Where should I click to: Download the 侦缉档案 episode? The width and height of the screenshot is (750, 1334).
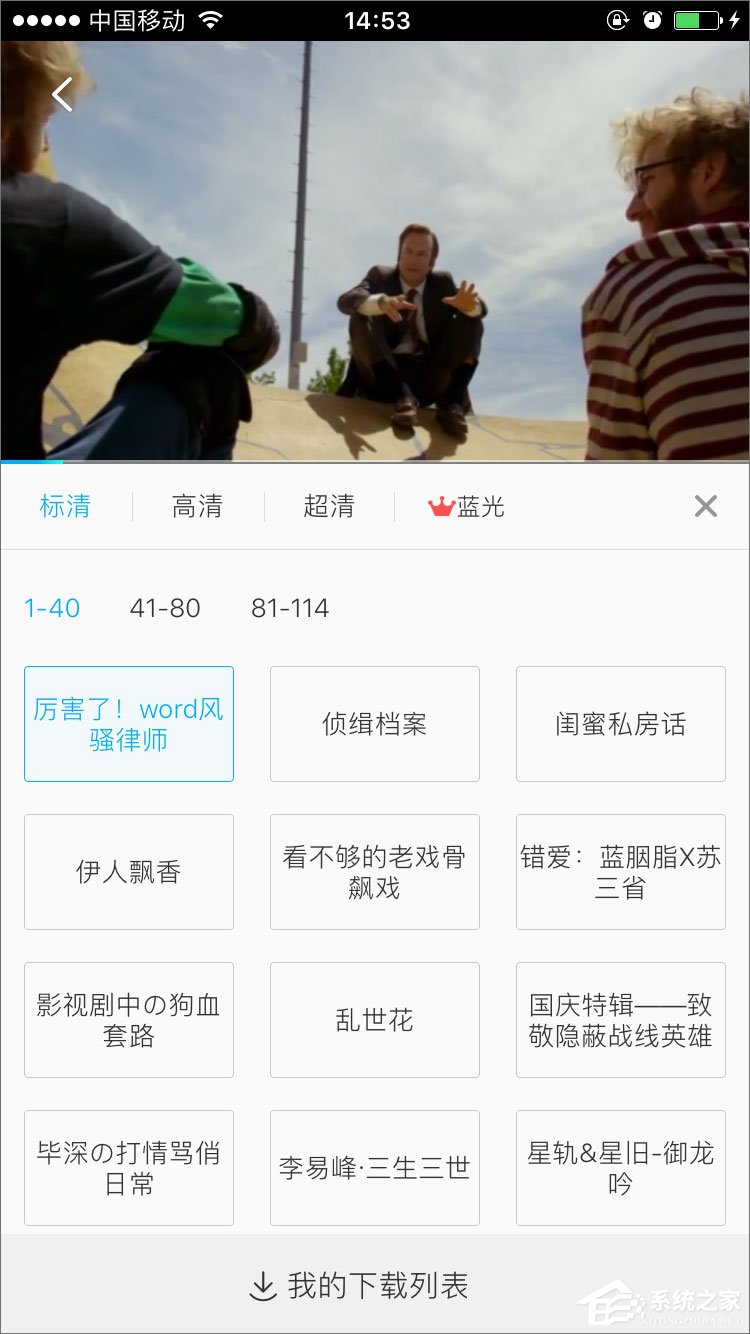point(375,724)
